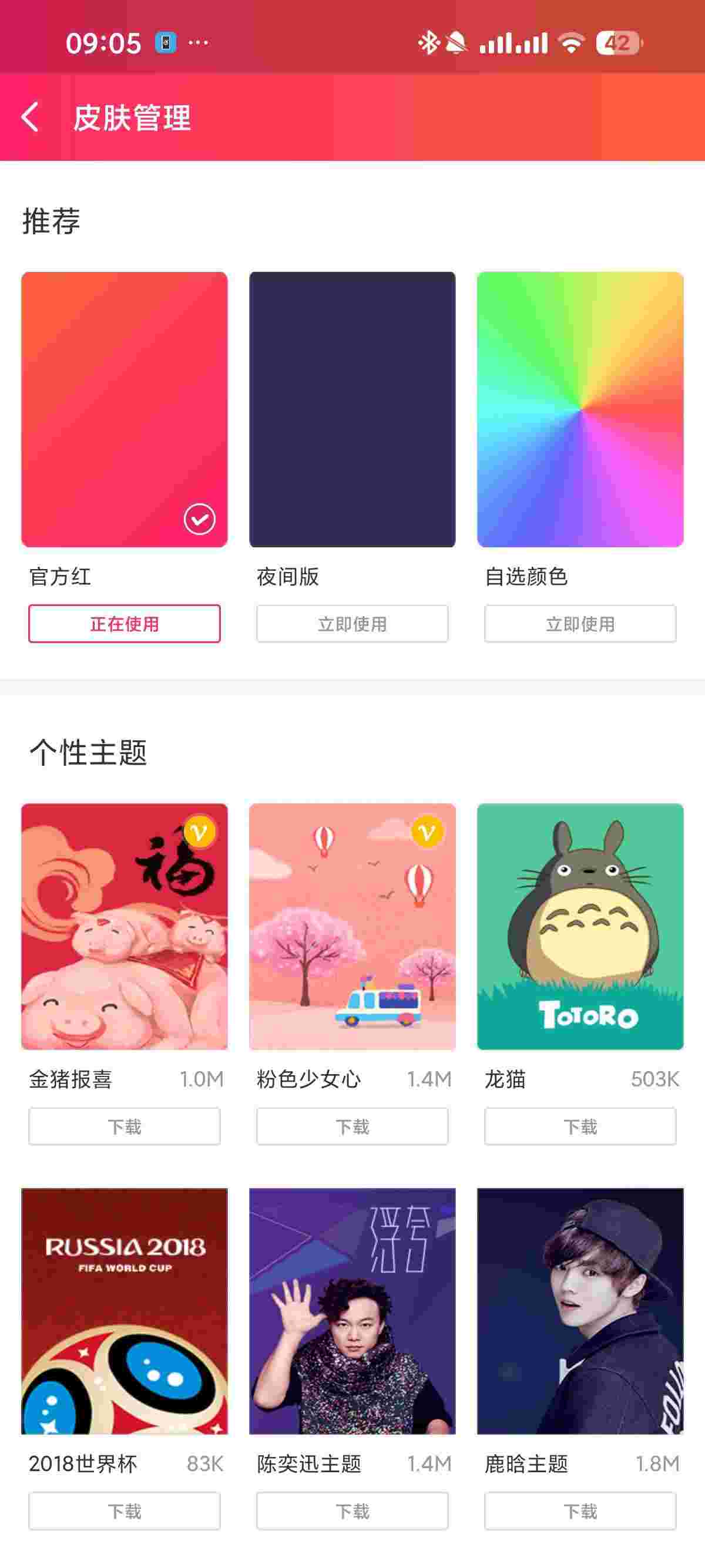View the 粉色少女心 theme cover
The image size is (705, 1568).
pyautogui.click(x=352, y=926)
